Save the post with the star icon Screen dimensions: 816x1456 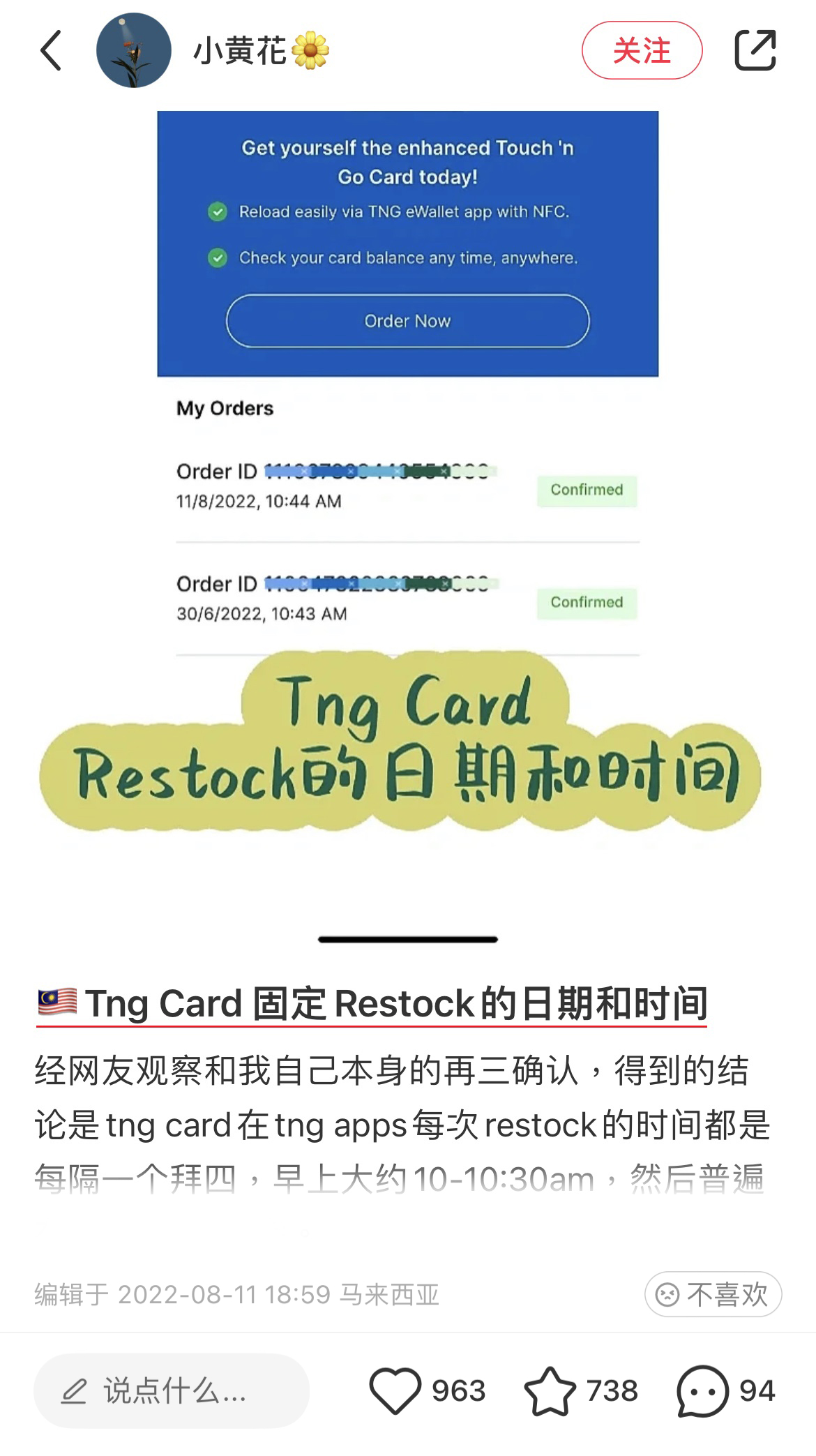(550, 1390)
